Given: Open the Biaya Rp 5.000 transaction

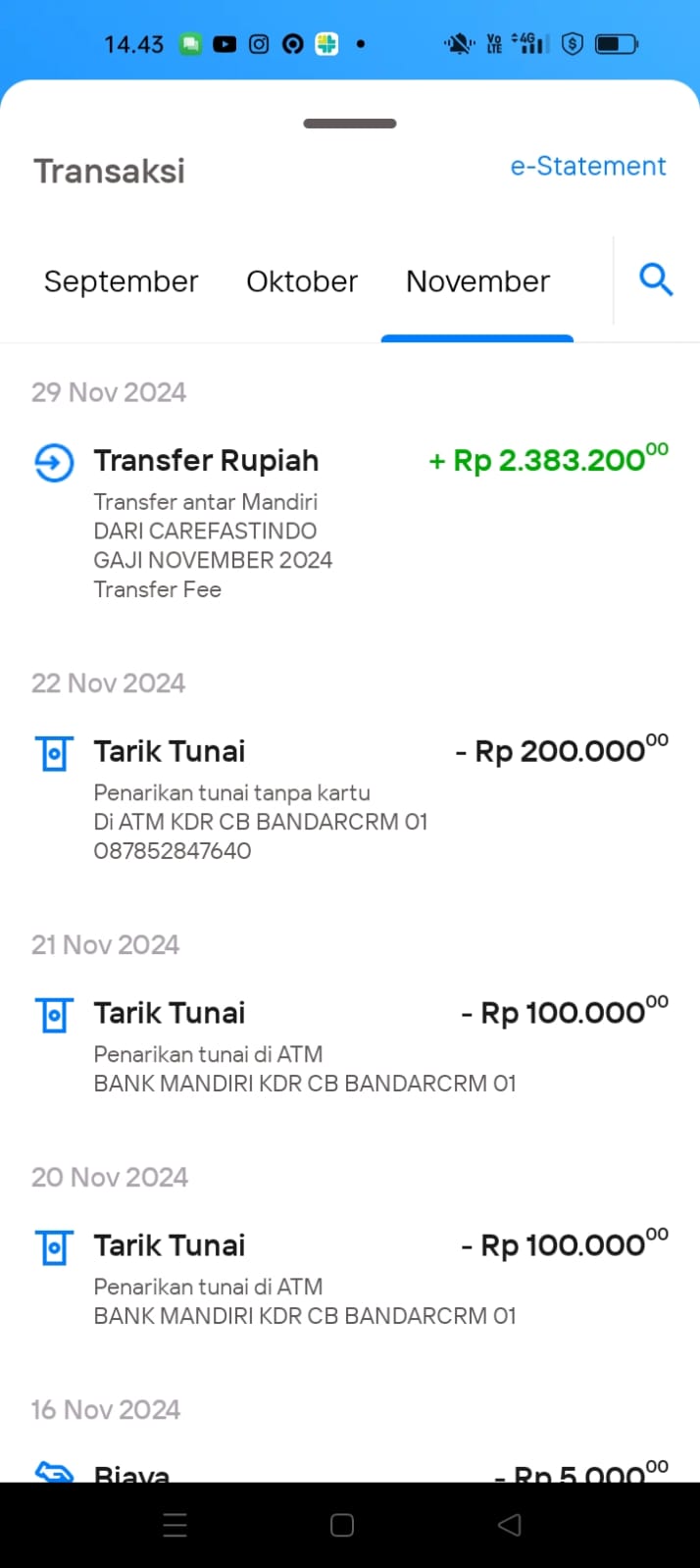Looking at the screenshot, I should coord(350,1469).
